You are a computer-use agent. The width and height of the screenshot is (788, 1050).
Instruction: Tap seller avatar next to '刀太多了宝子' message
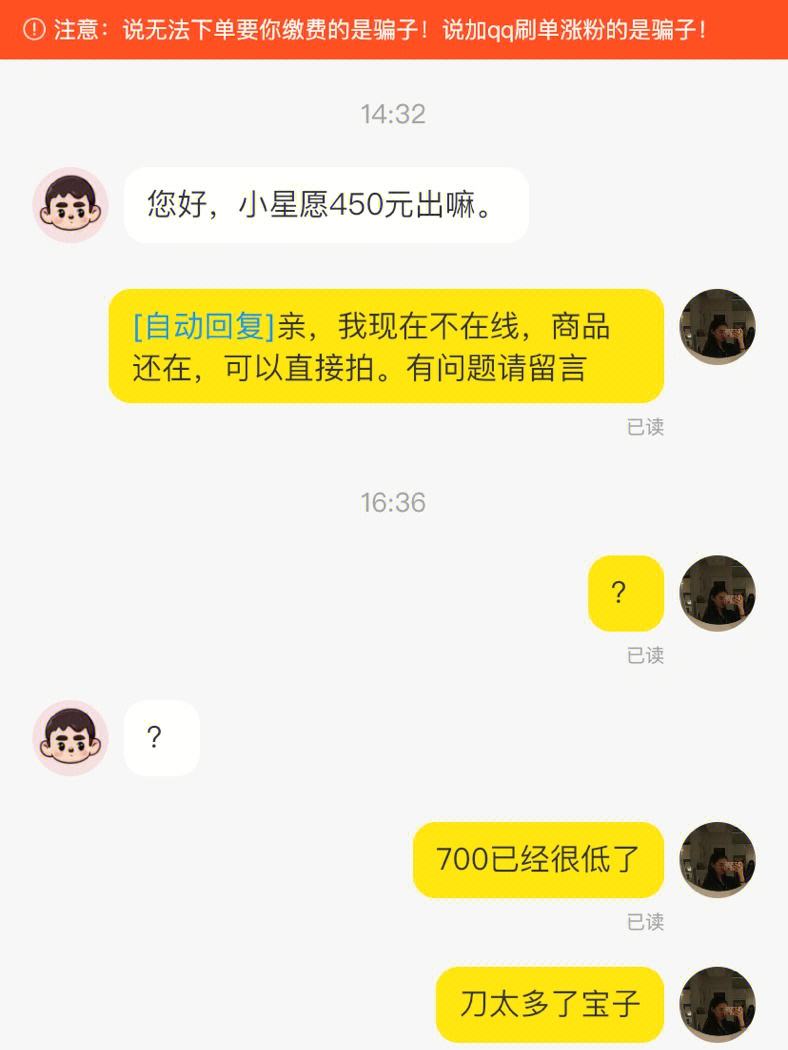click(718, 1004)
